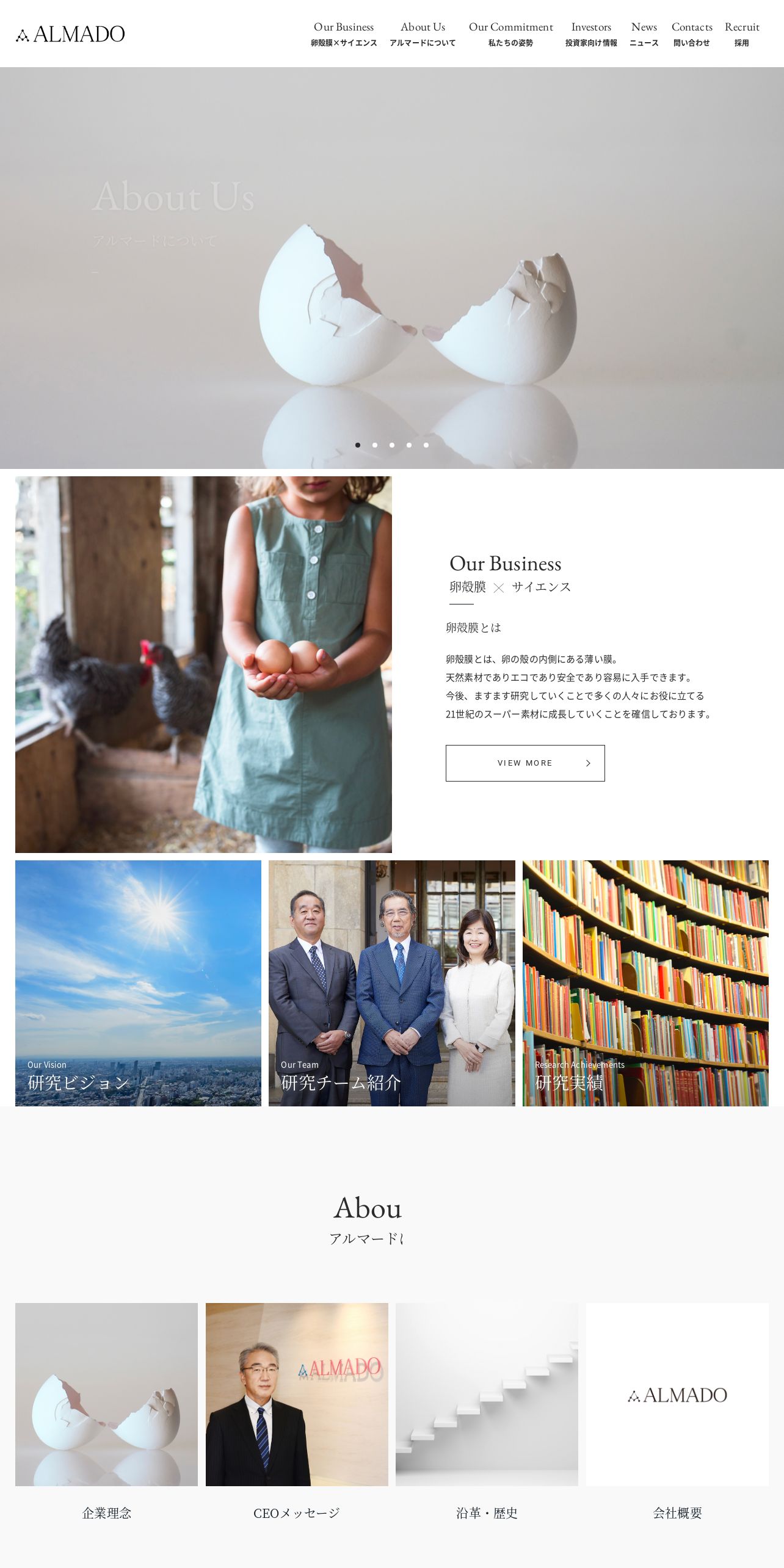Open the News section
Image resolution: width=784 pixels, height=1568 pixels.
click(644, 34)
